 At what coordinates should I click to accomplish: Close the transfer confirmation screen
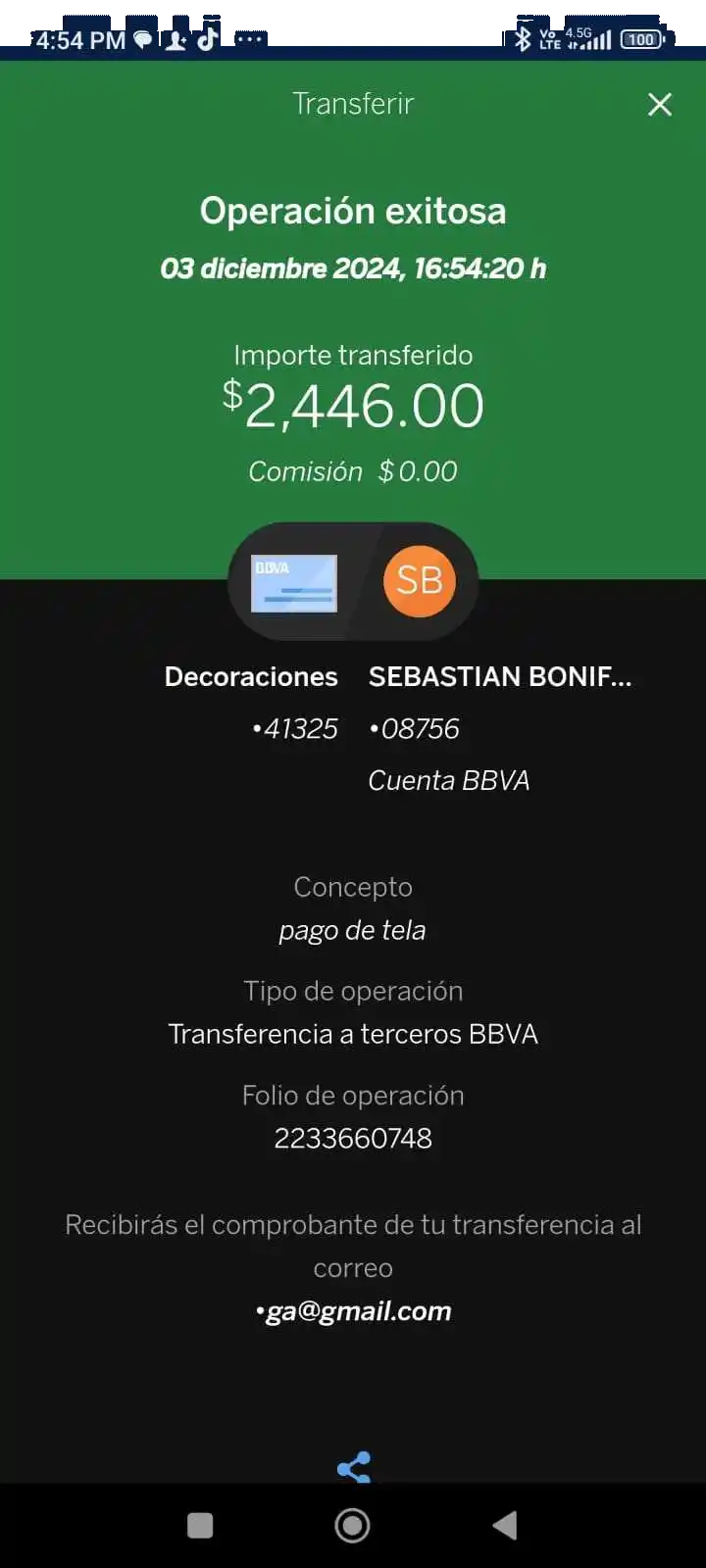coord(660,105)
